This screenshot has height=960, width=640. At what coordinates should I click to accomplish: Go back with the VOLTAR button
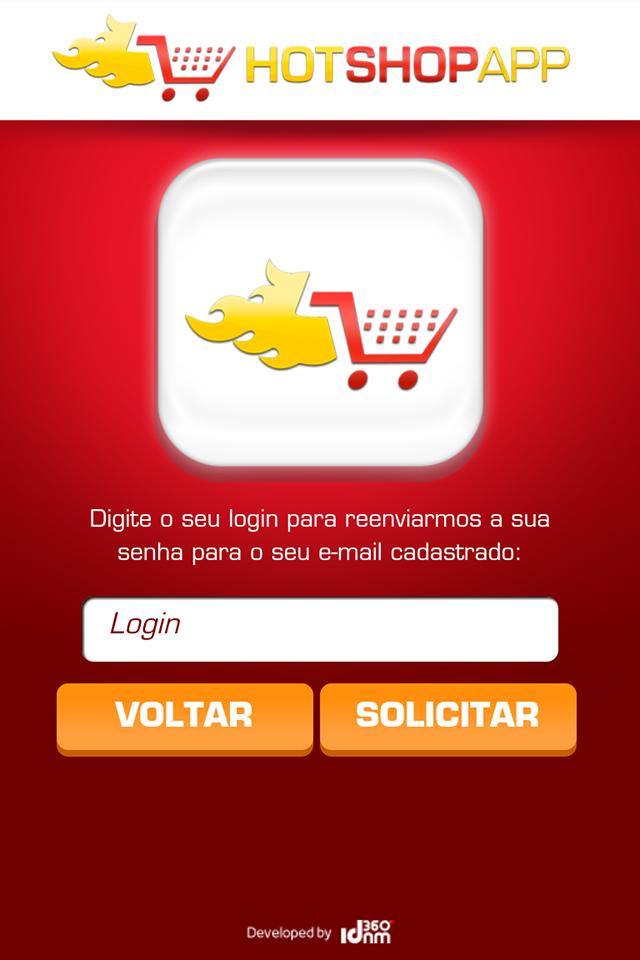pyautogui.click(x=185, y=716)
